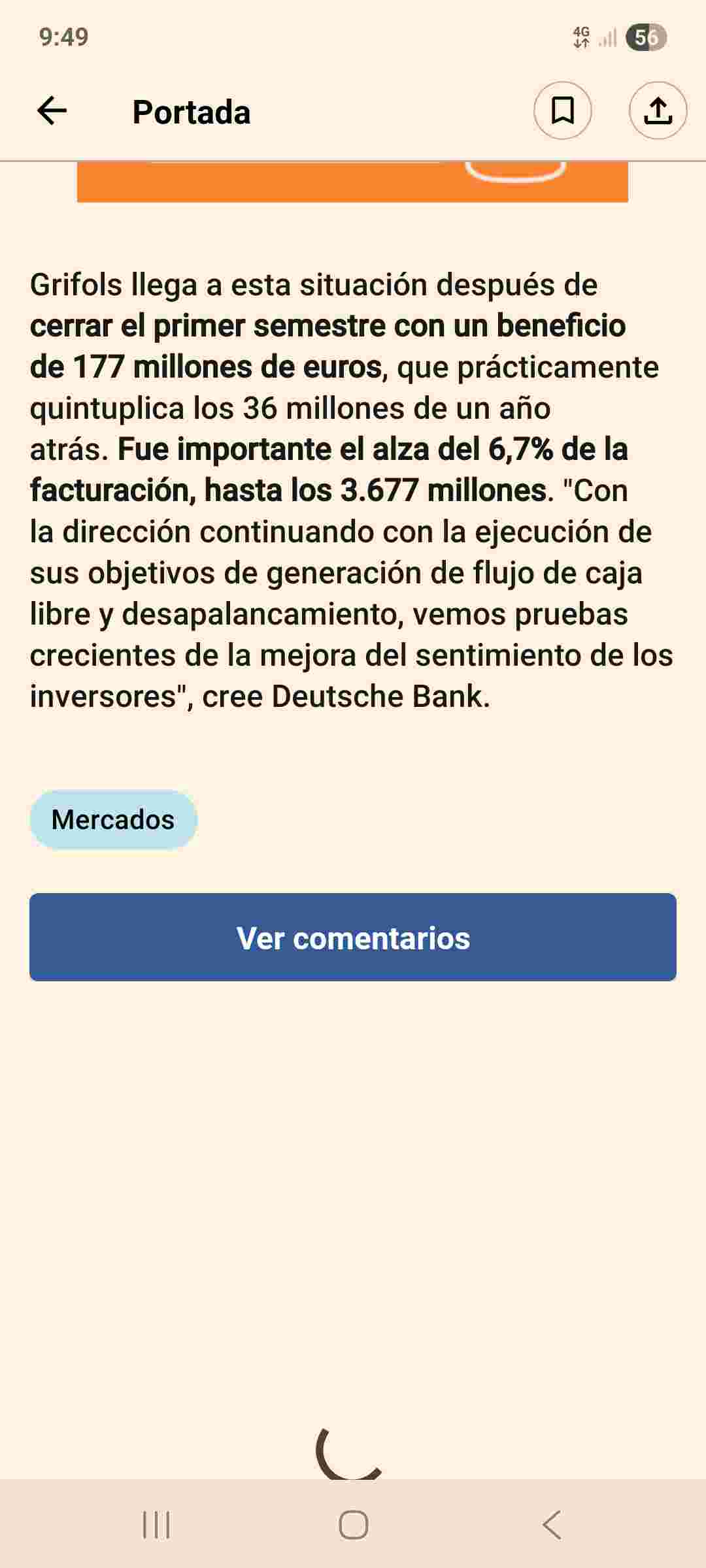Viewport: 706px width, 1568px height.
Task: Bookmark this article
Action: click(x=562, y=110)
